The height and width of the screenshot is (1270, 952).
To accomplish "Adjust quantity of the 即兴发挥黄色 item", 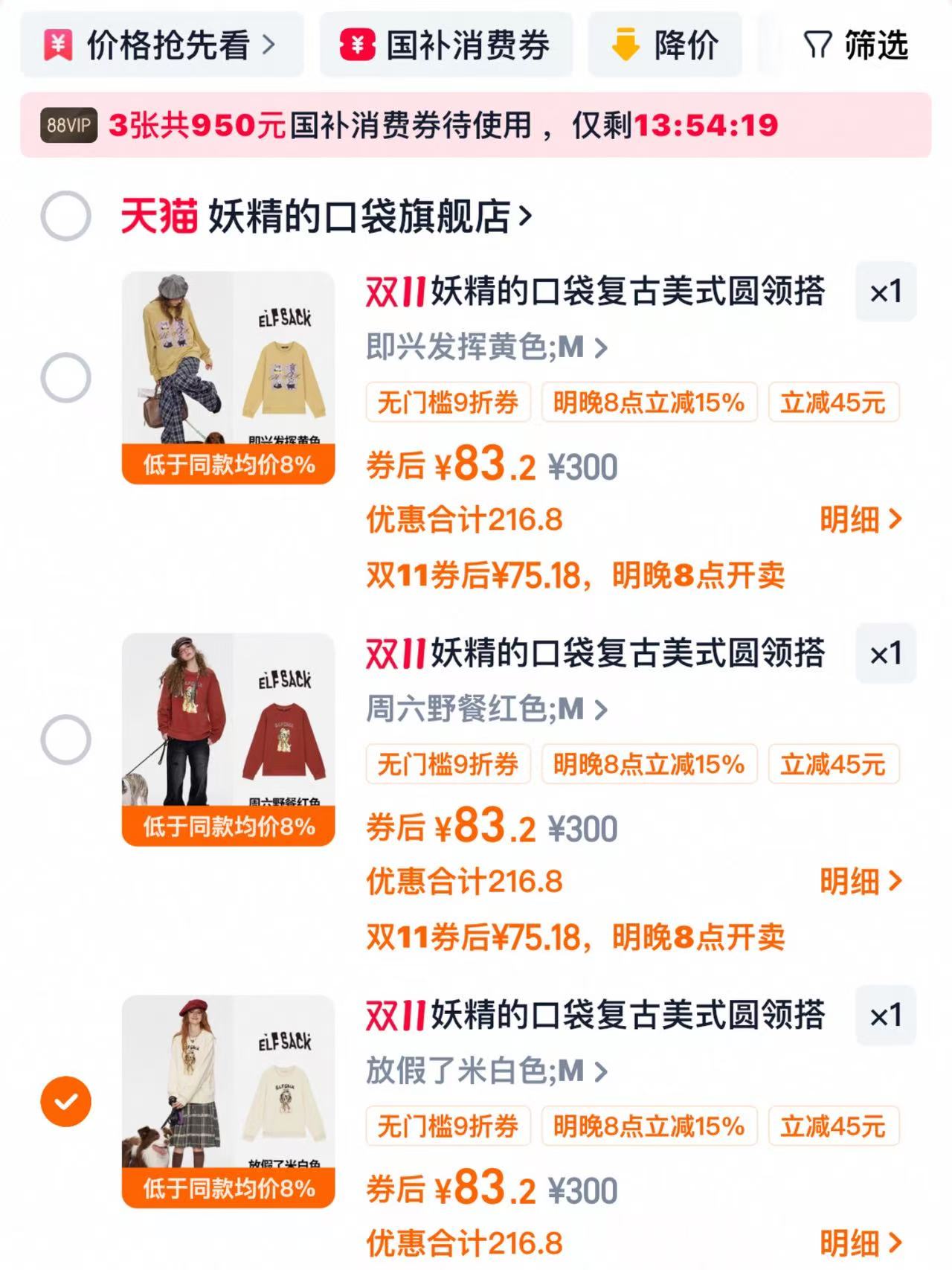I will pos(885,292).
